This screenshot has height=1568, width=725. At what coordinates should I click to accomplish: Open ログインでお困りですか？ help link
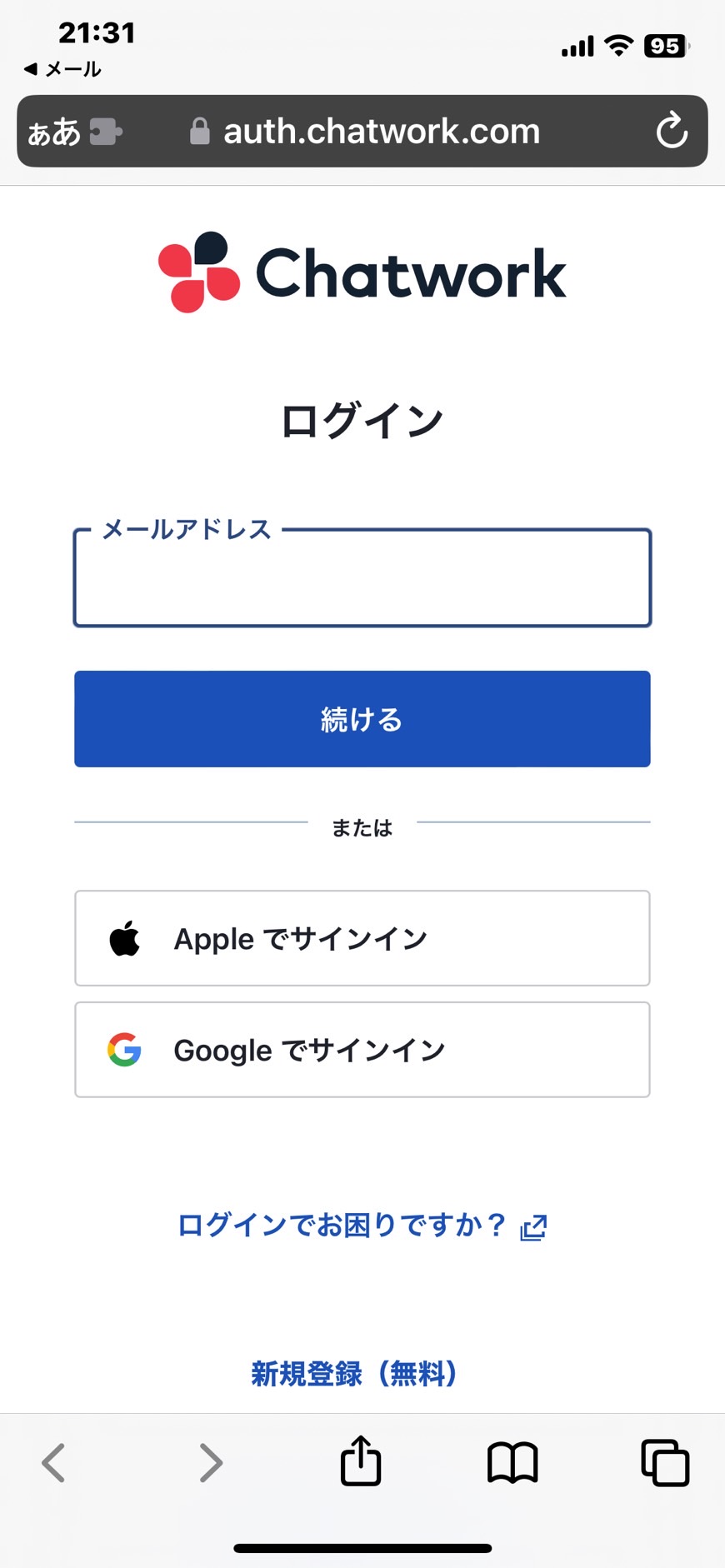(x=362, y=1226)
